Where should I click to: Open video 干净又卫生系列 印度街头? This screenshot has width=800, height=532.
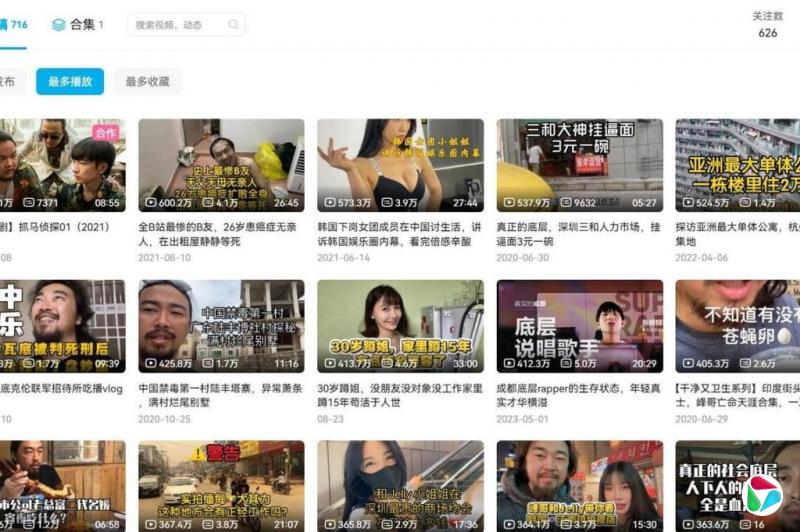tap(738, 326)
